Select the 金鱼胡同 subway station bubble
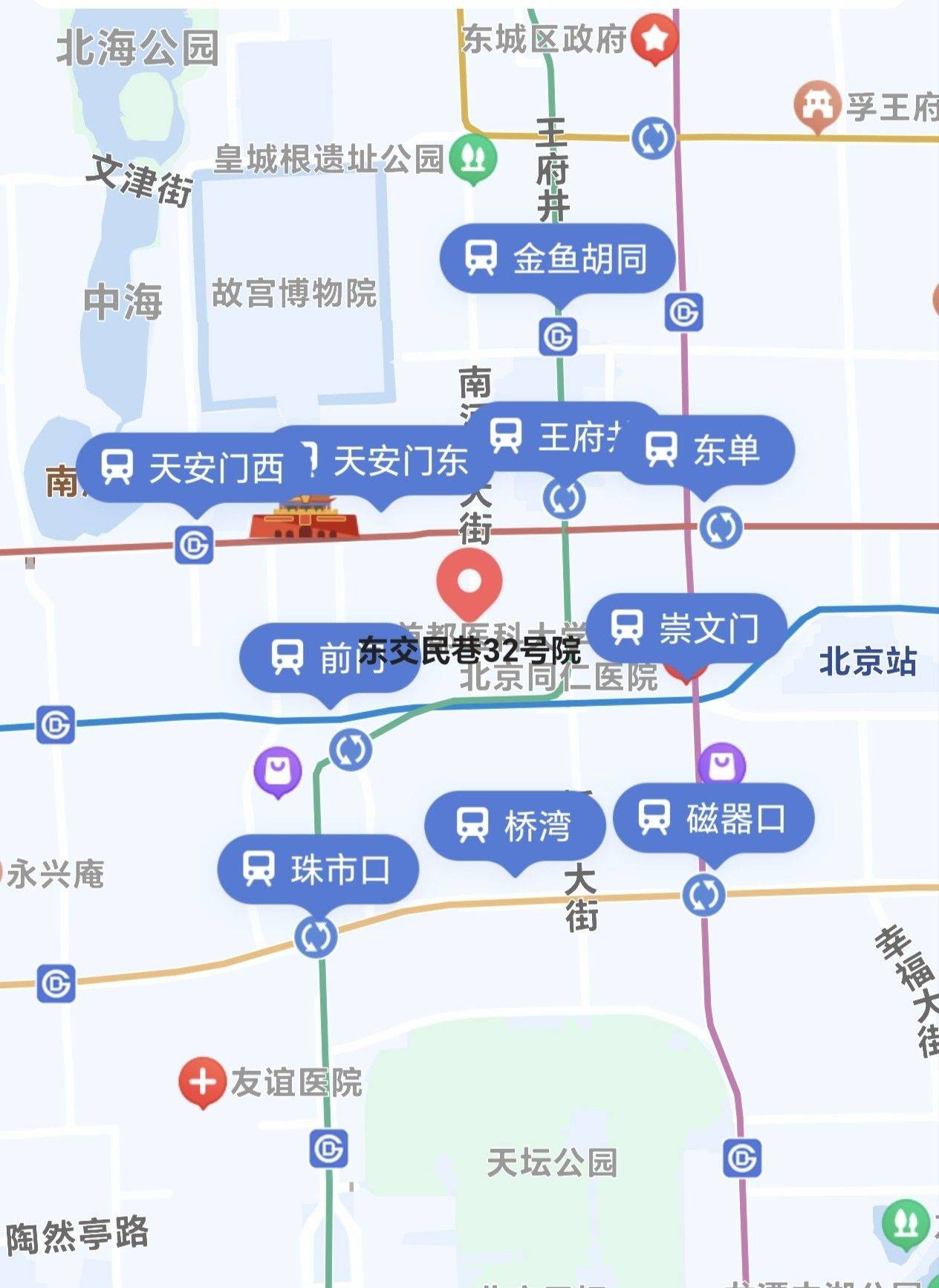The height and width of the screenshot is (1288, 939). (x=557, y=259)
